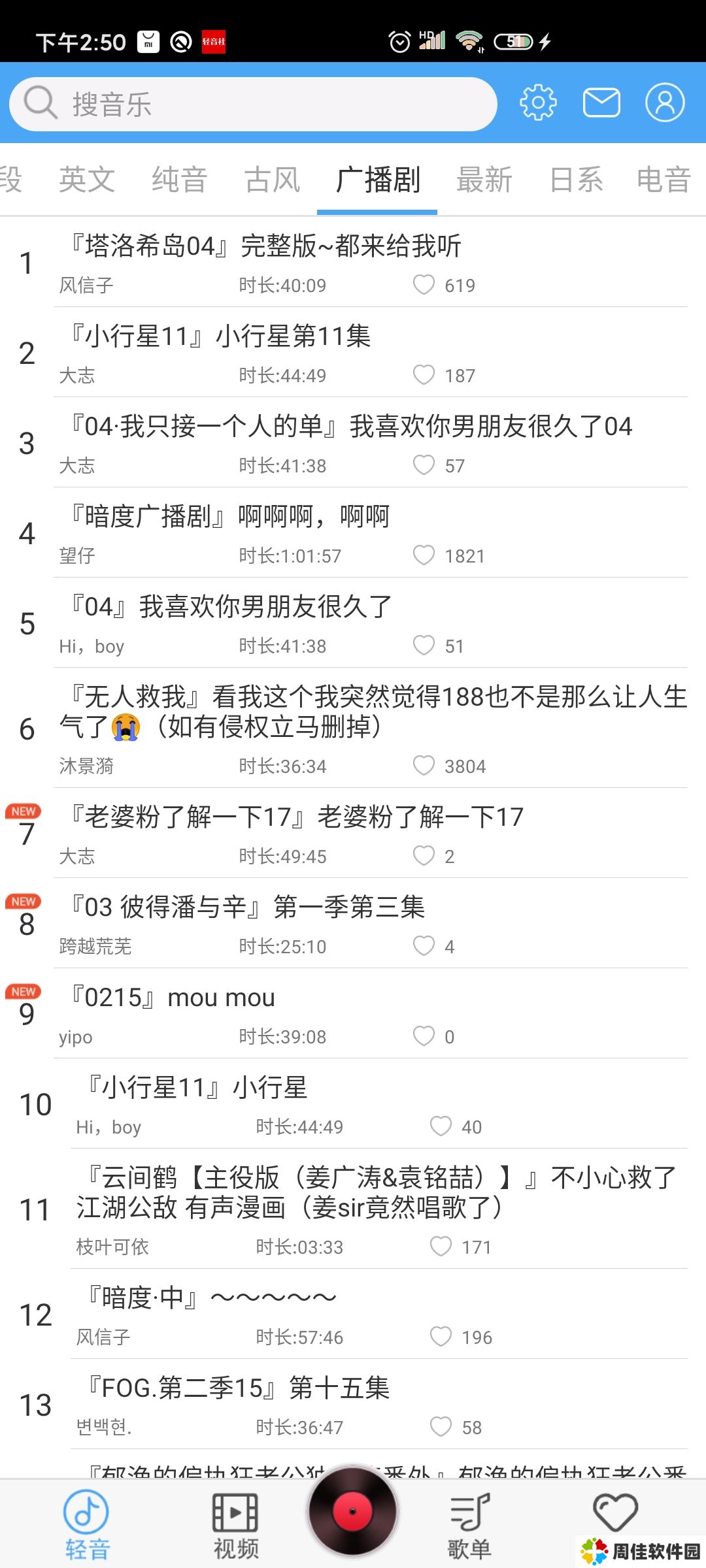Viewport: 706px width, 1568px height.
Task: Go to the 最新 tab
Action: tap(484, 180)
